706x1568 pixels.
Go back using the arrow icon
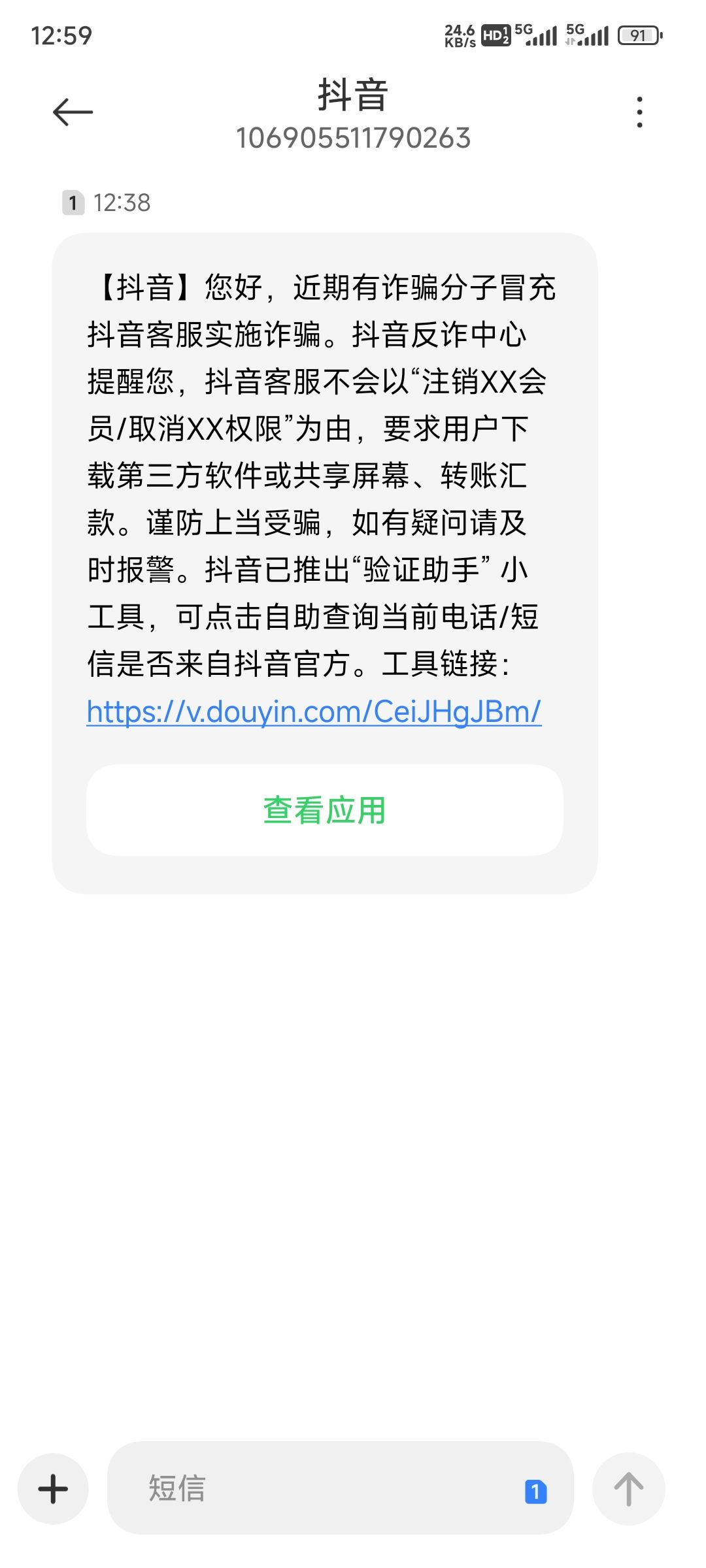click(x=73, y=112)
